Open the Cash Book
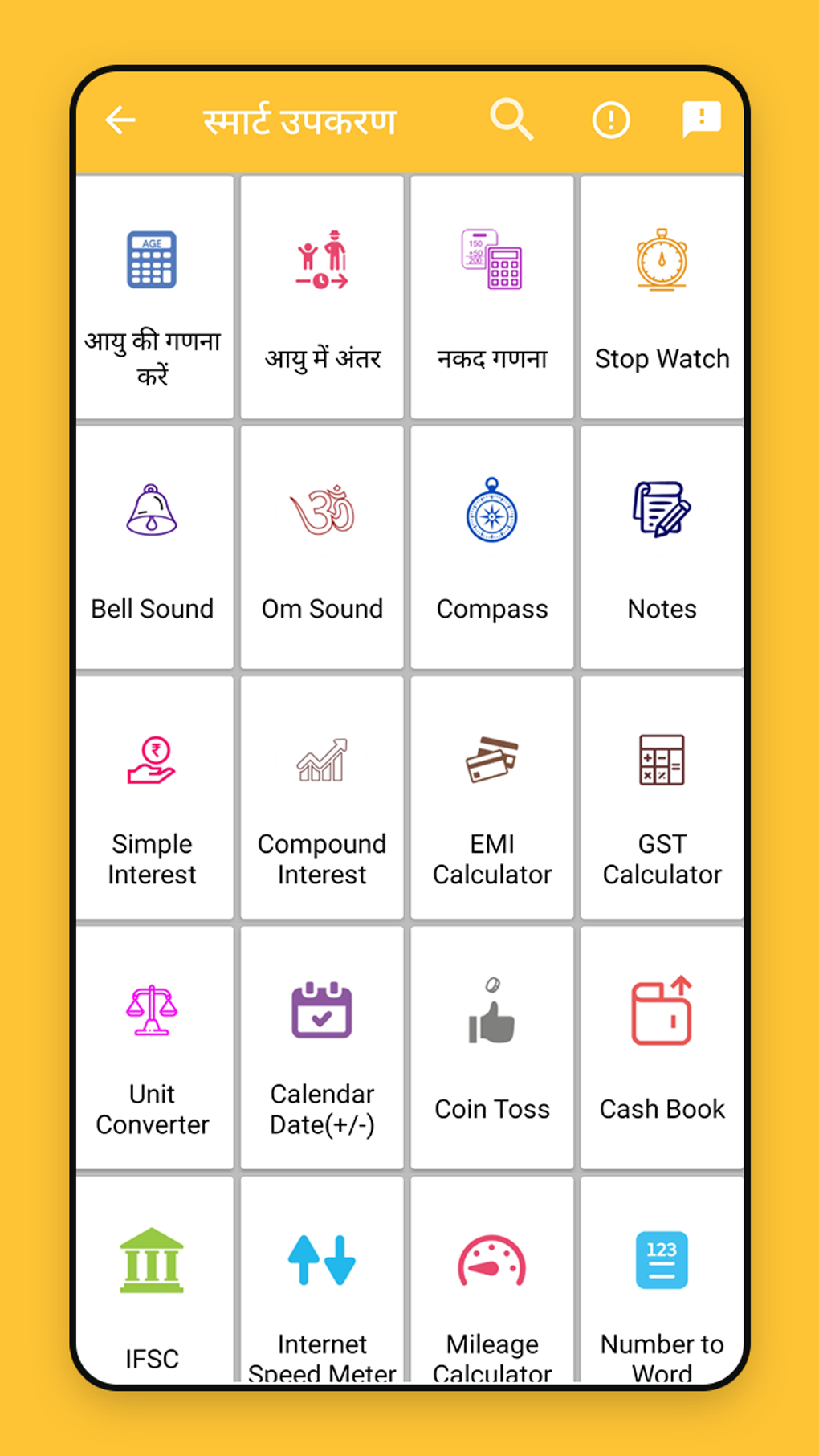This screenshot has height=1456, width=819. [662, 1048]
